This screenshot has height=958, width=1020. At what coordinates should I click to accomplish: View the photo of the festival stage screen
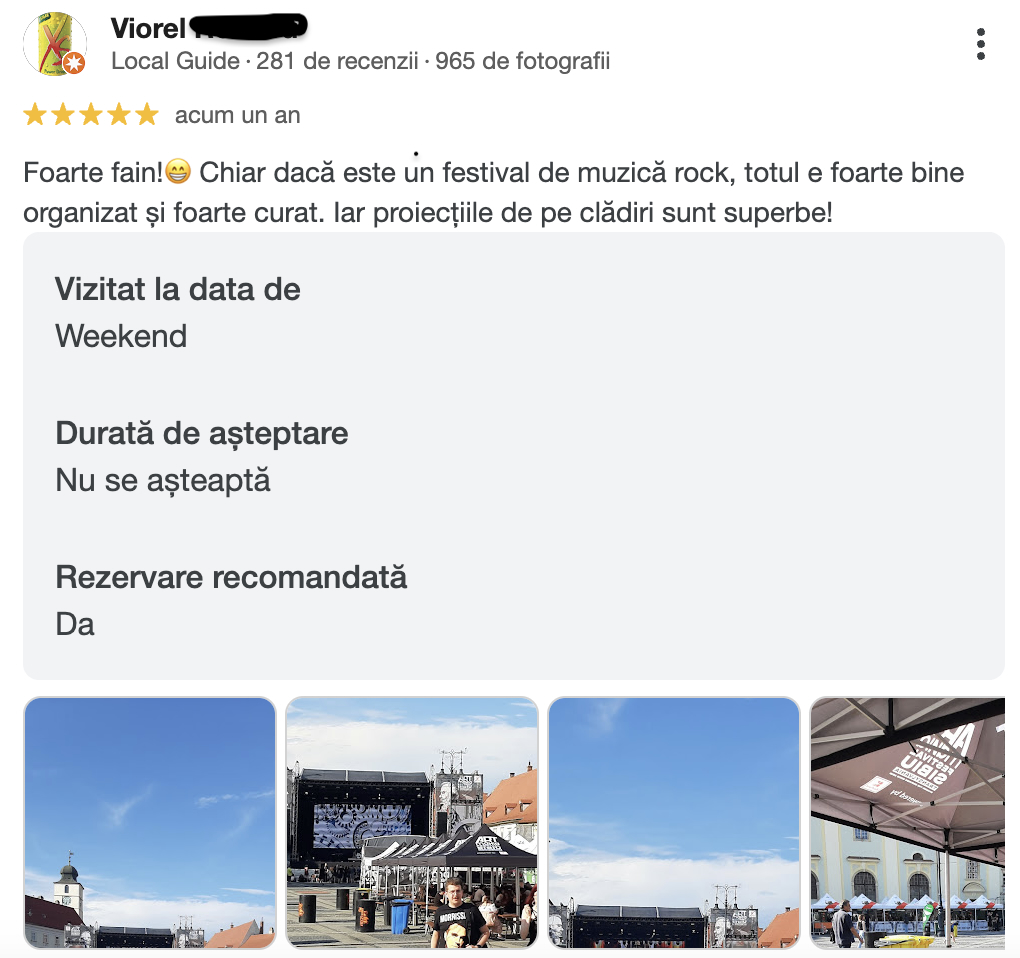coord(411,822)
